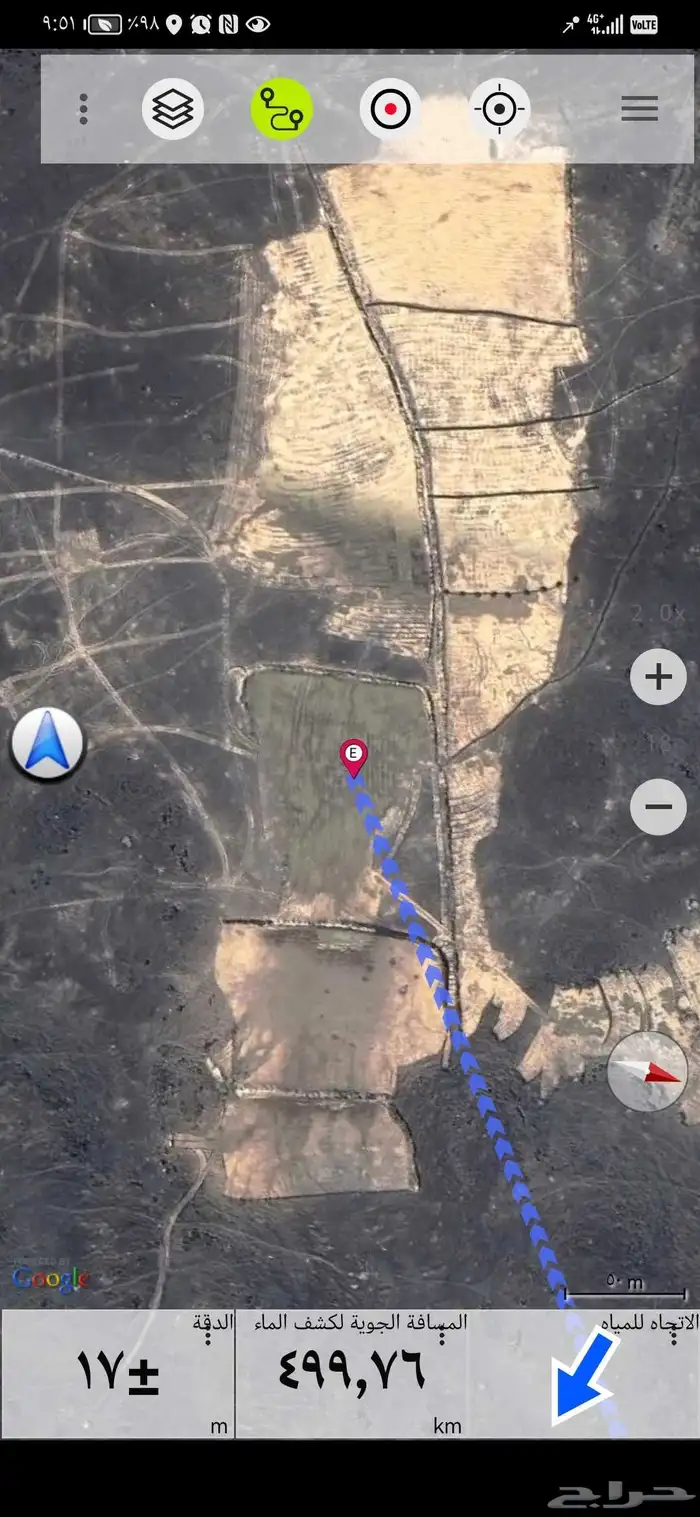
Task: Tap the compass to reset map orientation
Action: (x=647, y=1071)
